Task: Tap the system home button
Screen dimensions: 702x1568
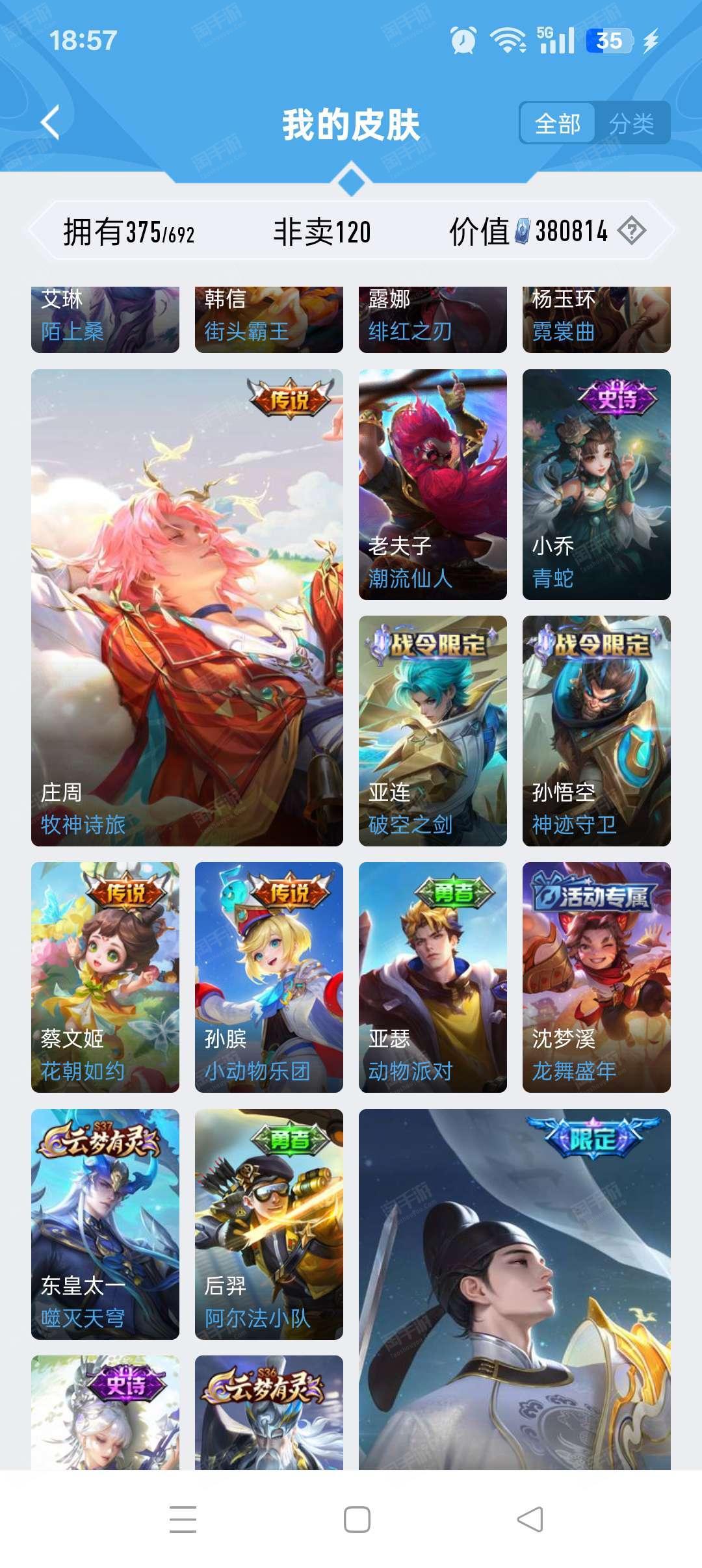Action: pos(357,1519)
